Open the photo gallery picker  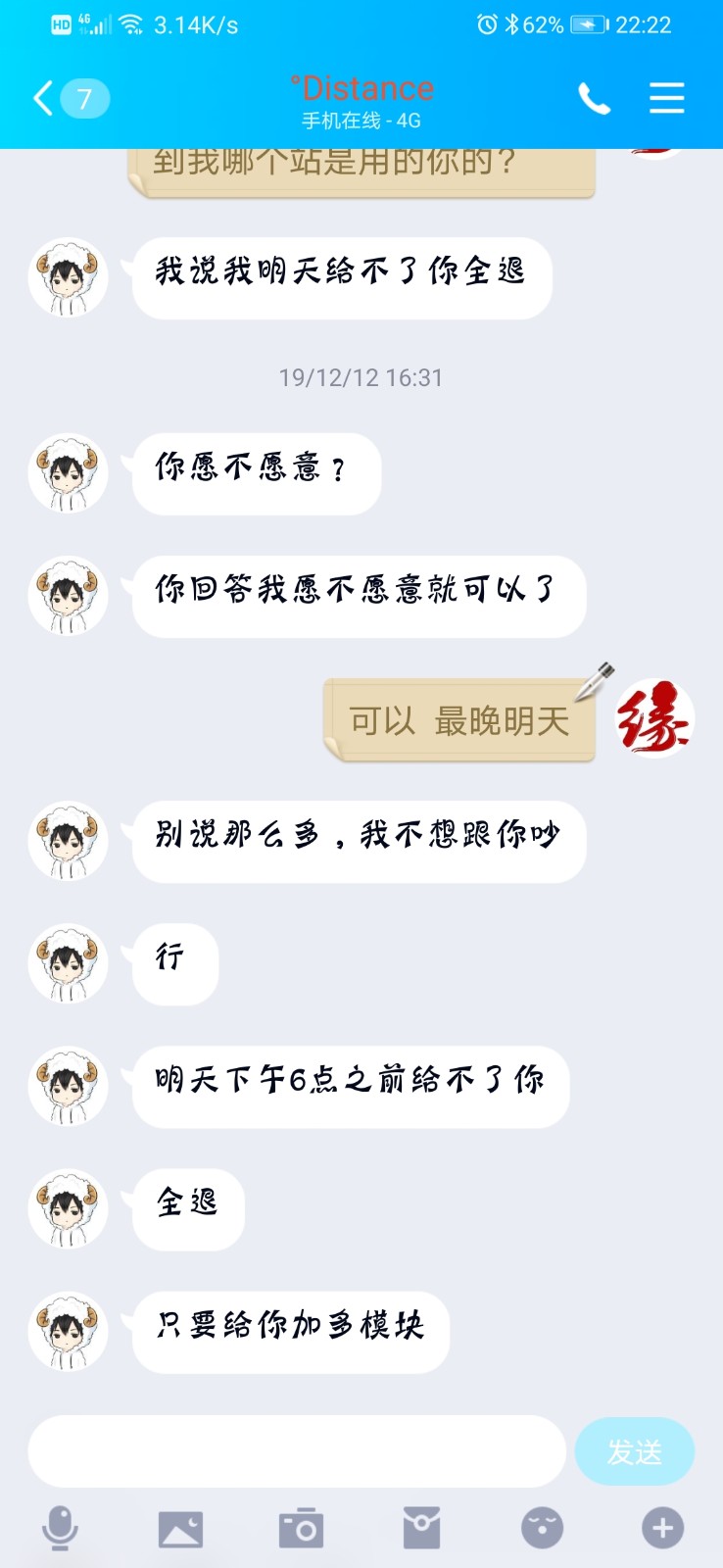coord(180,1528)
